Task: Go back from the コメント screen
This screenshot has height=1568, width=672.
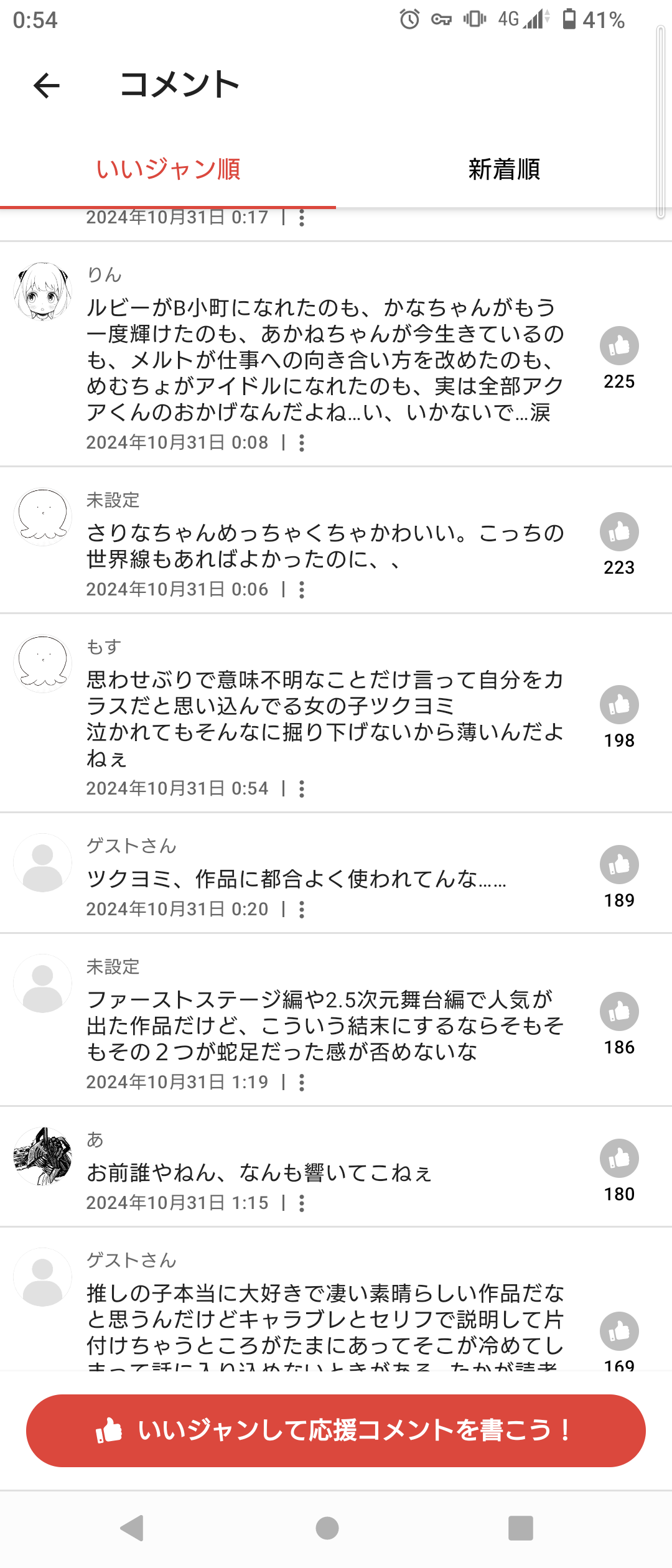Action: 47,85
